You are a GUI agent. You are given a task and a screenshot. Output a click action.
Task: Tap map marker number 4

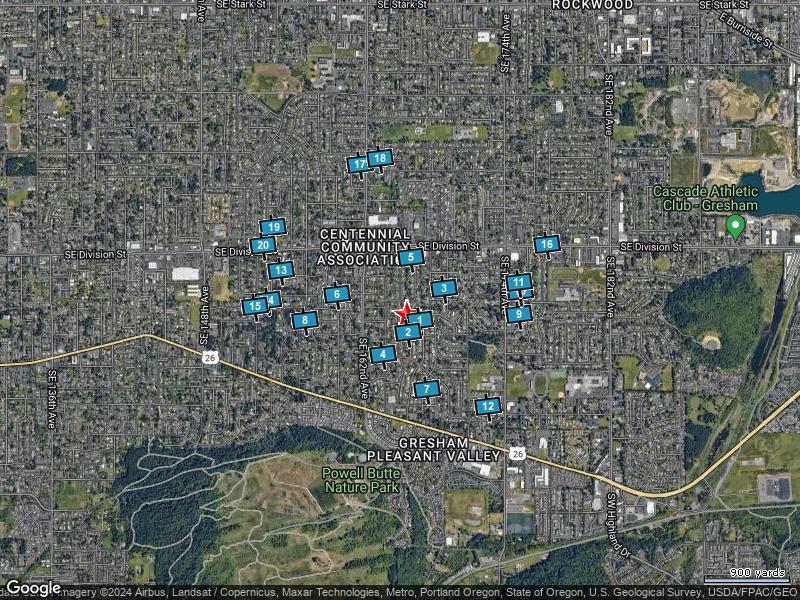pos(383,353)
